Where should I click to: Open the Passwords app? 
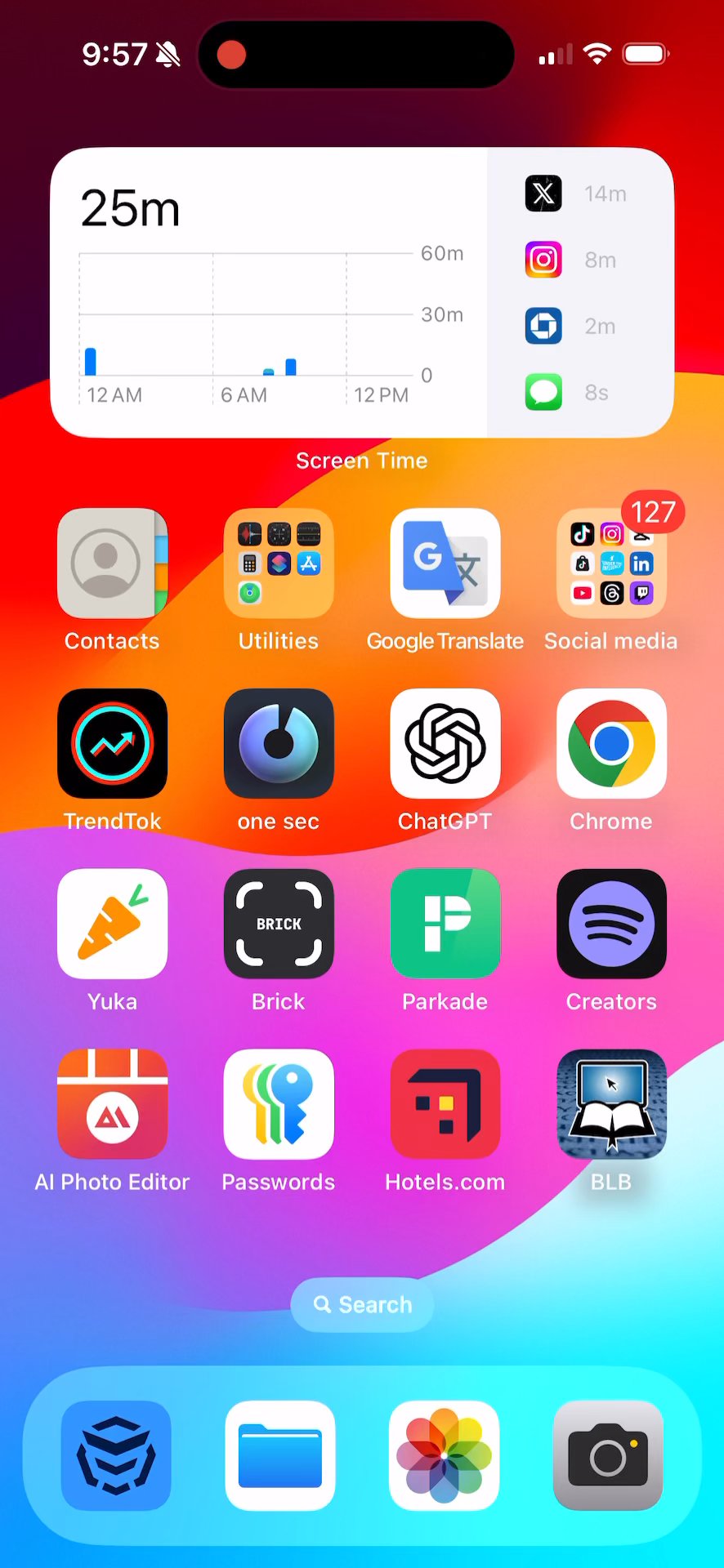[x=279, y=1104]
